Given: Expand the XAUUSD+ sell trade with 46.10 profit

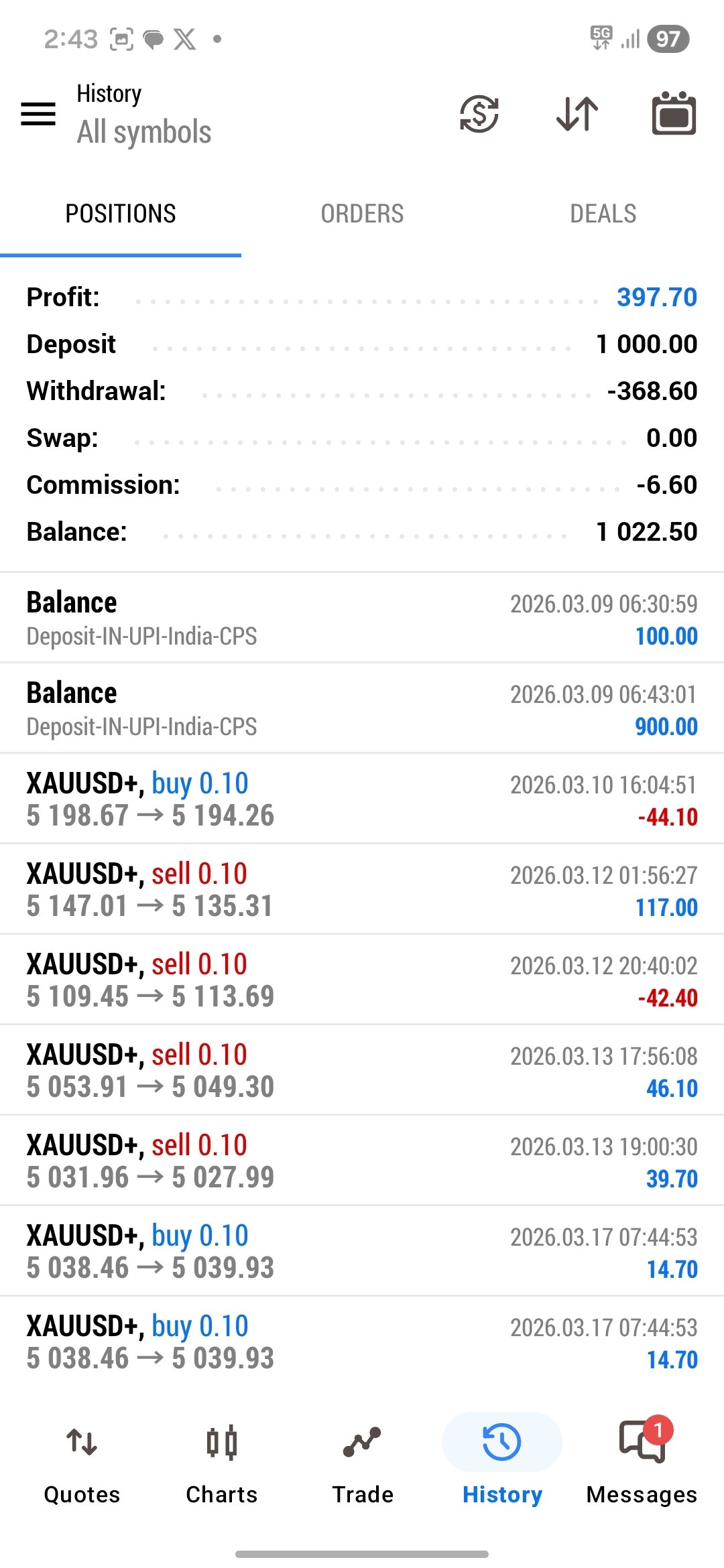Looking at the screenshot, I should point(362,1070).
